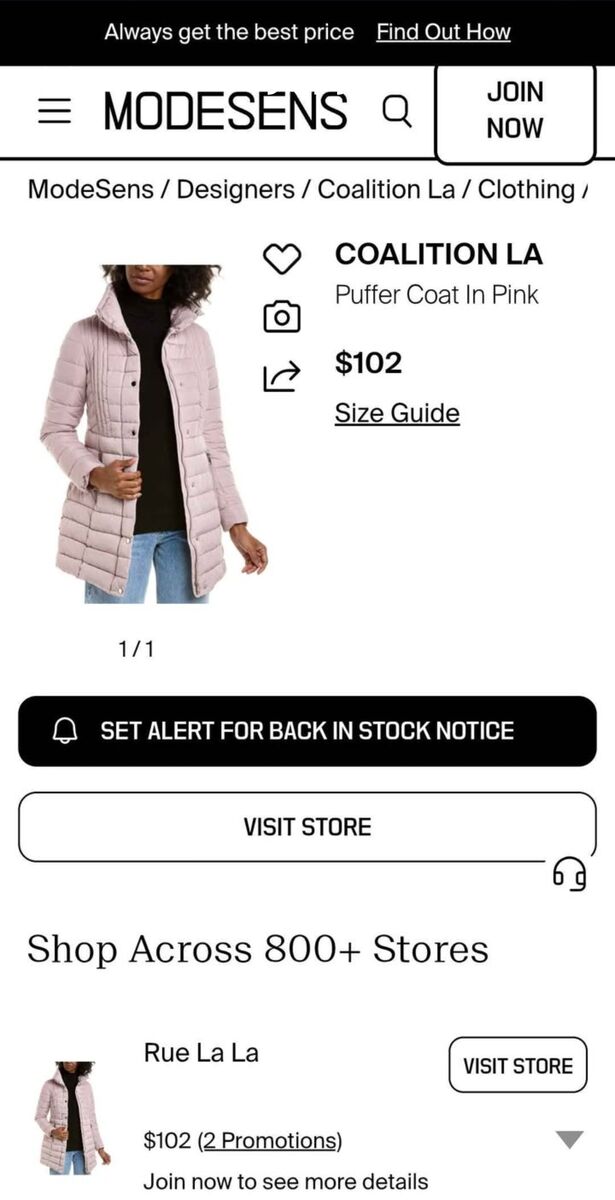Open the hamburger menu
The width and height of the screenshot is (615, 1200).
pyautogui.click(x=54, y=111)
